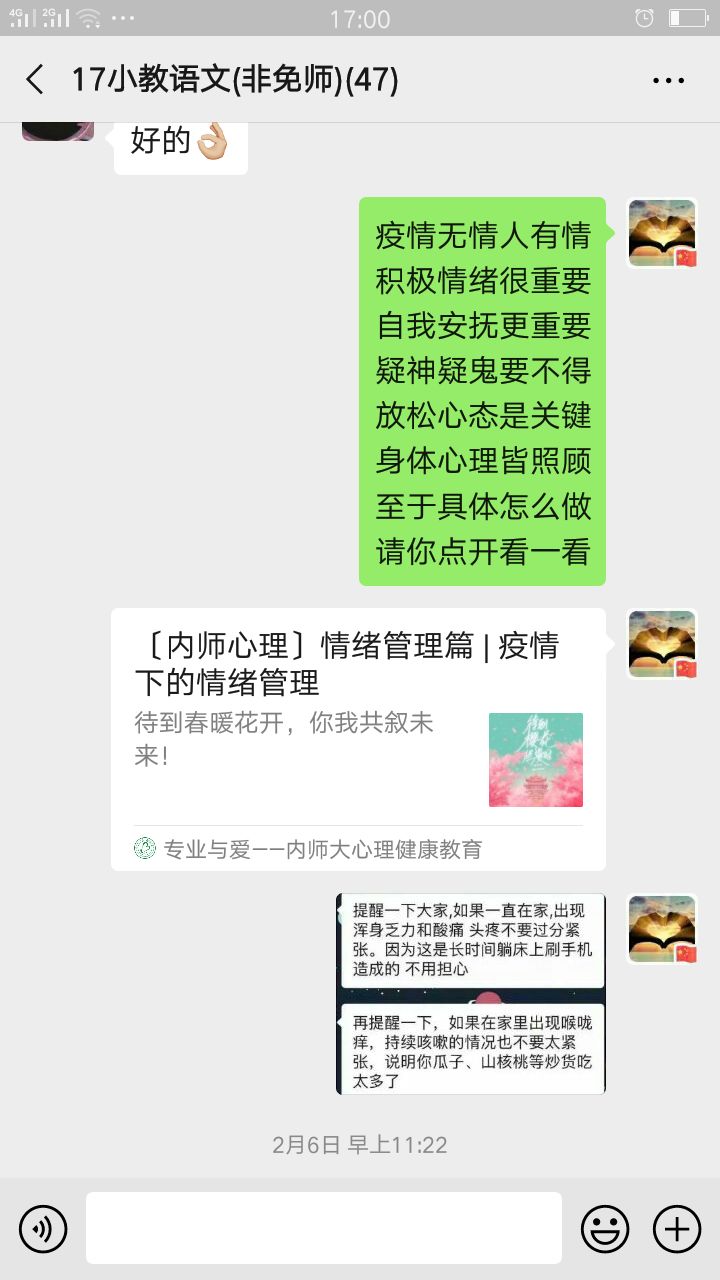Viewport: 720px width, 1280px height.
Task: Switch to voice message input
Action: click(43, 1228)
